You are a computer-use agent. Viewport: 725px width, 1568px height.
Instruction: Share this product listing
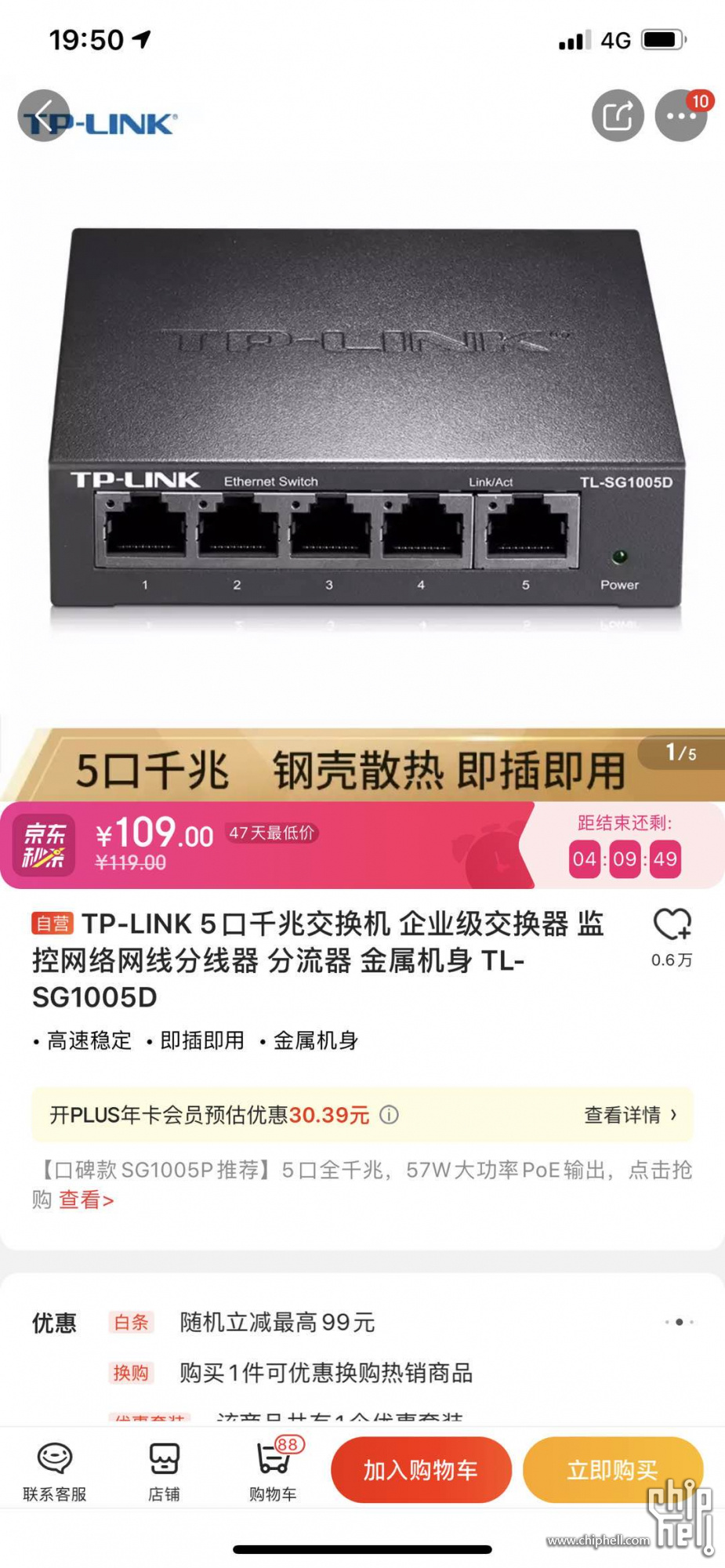(618, 116)
